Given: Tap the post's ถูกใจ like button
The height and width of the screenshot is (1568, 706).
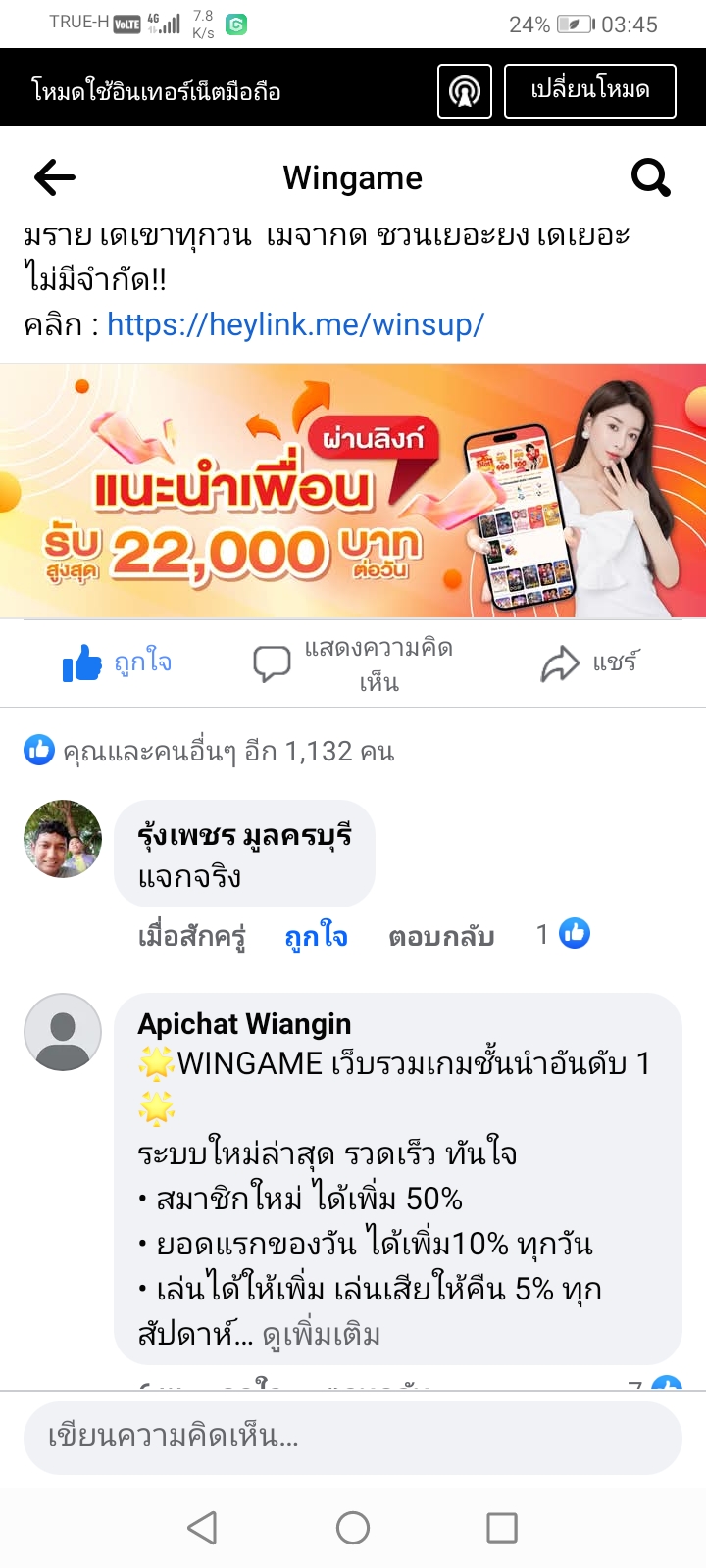Looking at the screenshot, I should point(118,663).
